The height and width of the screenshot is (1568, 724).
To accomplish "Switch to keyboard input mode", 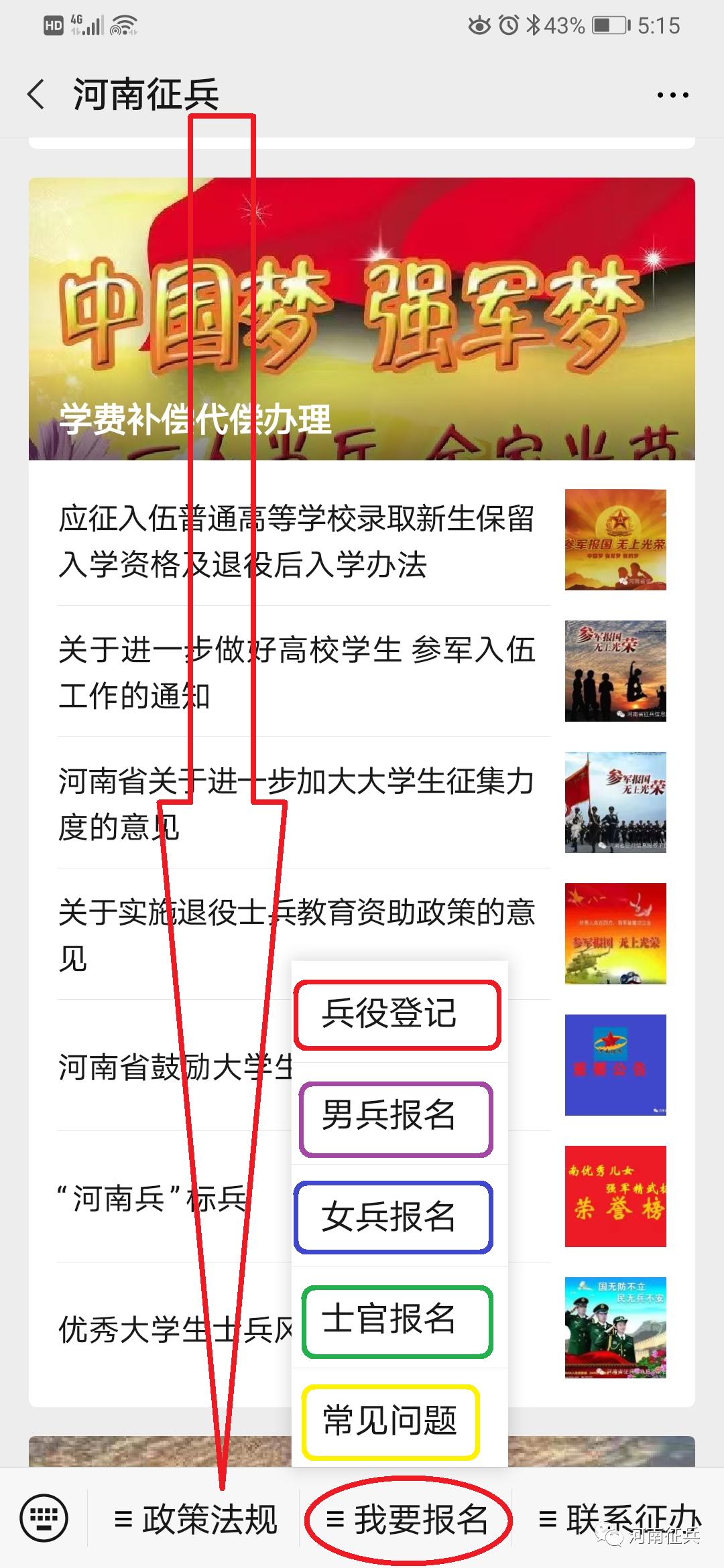I will point(44,1518).
